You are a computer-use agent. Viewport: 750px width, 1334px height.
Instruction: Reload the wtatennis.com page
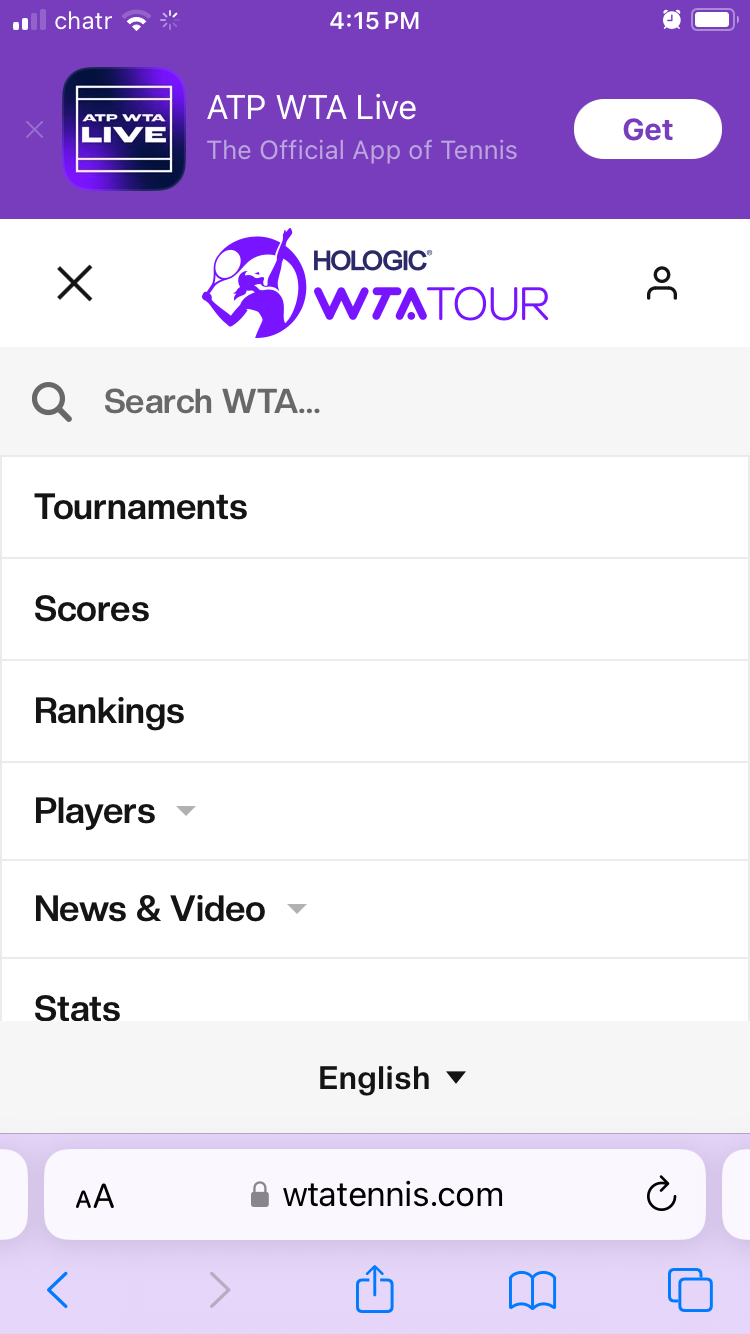point(661,1195)
